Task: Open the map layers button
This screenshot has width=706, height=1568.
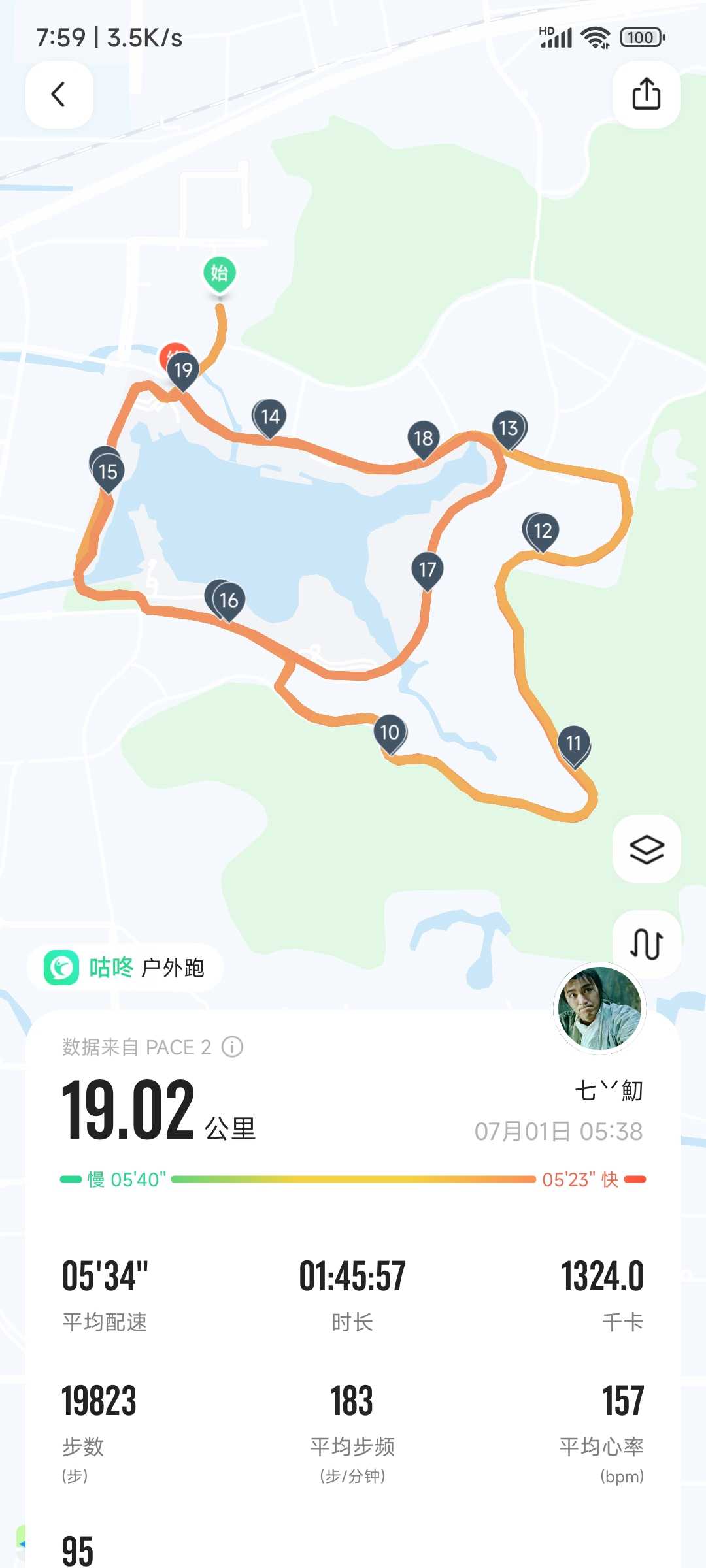Action: (646, 849)
